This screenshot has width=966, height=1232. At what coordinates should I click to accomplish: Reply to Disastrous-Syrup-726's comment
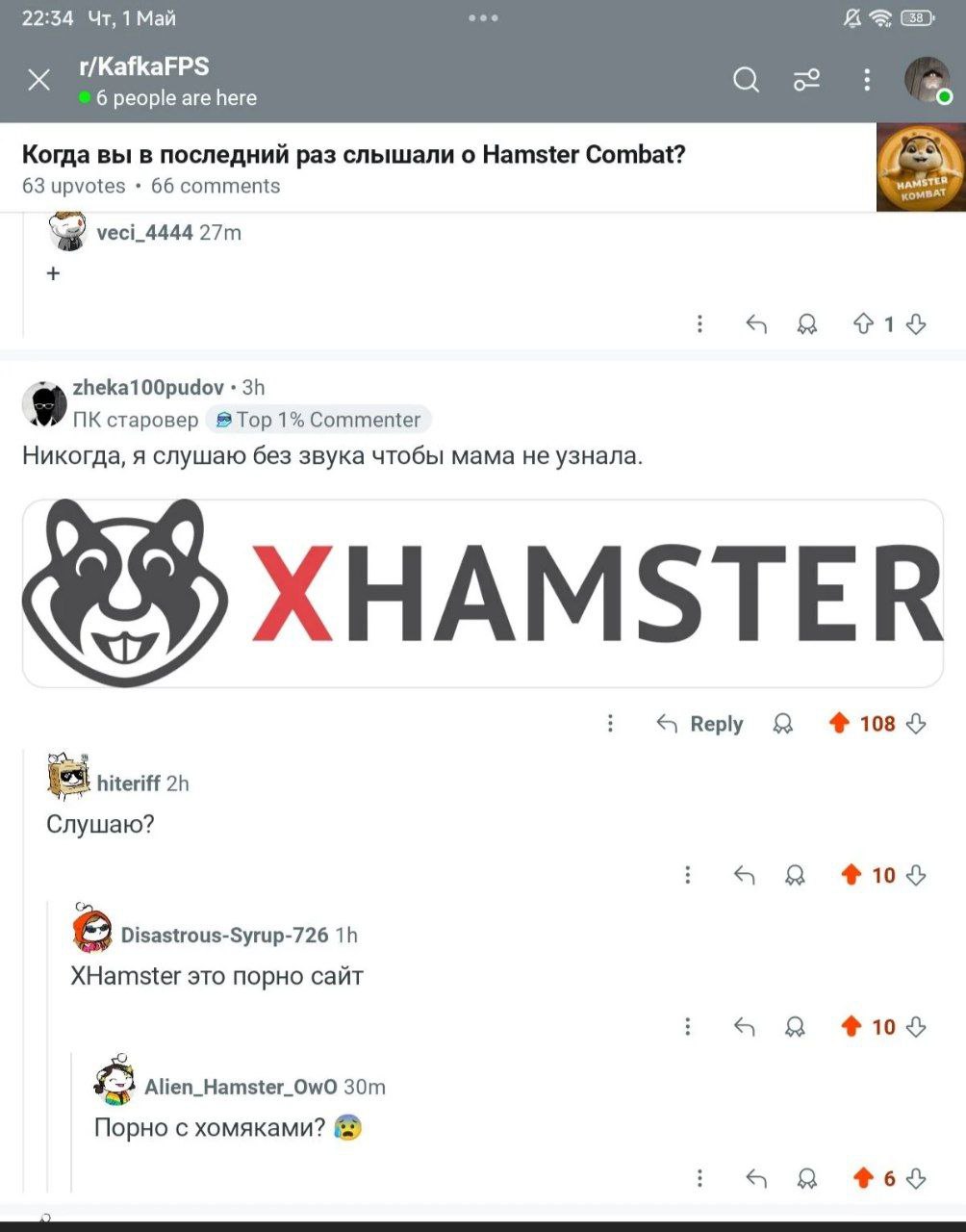[744, 1027]
